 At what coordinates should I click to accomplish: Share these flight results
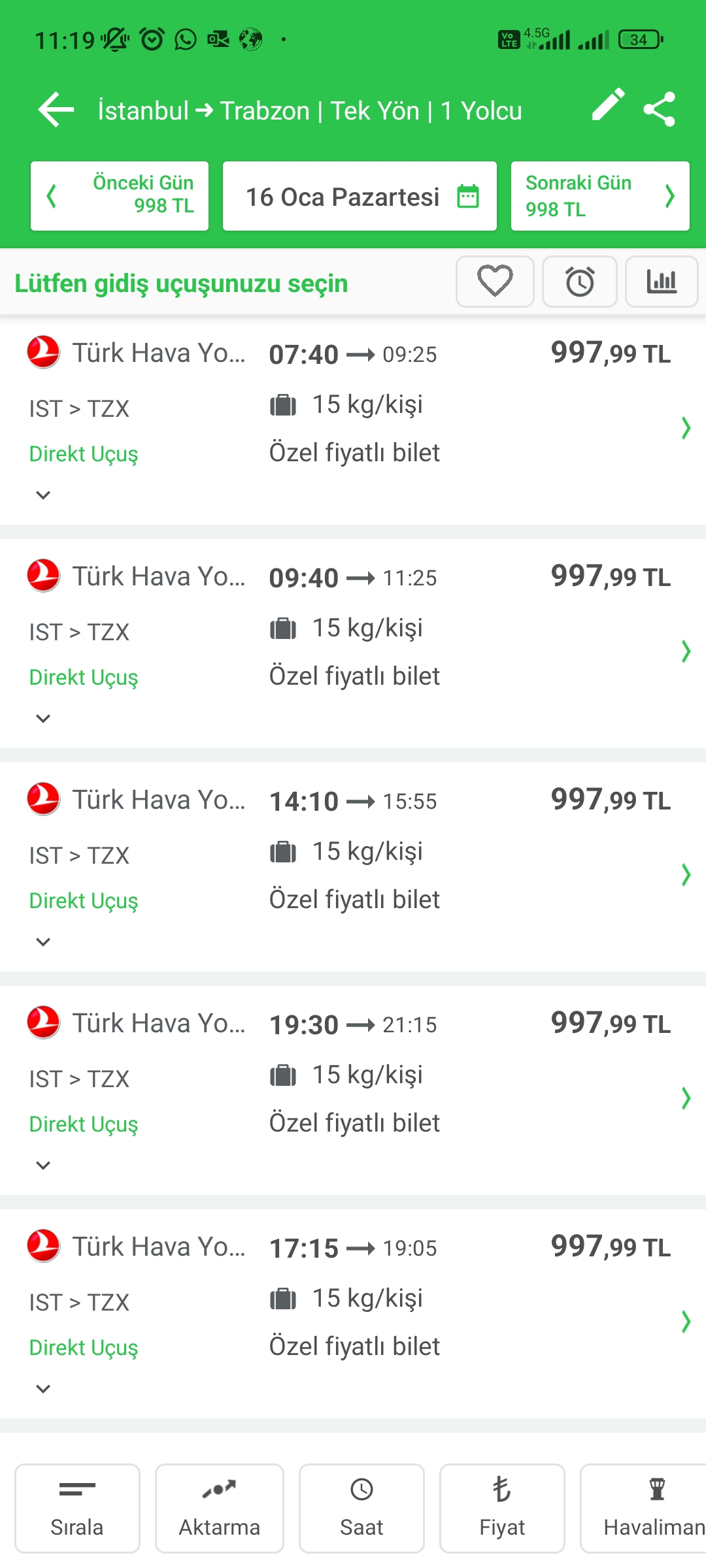coord(659,109)
